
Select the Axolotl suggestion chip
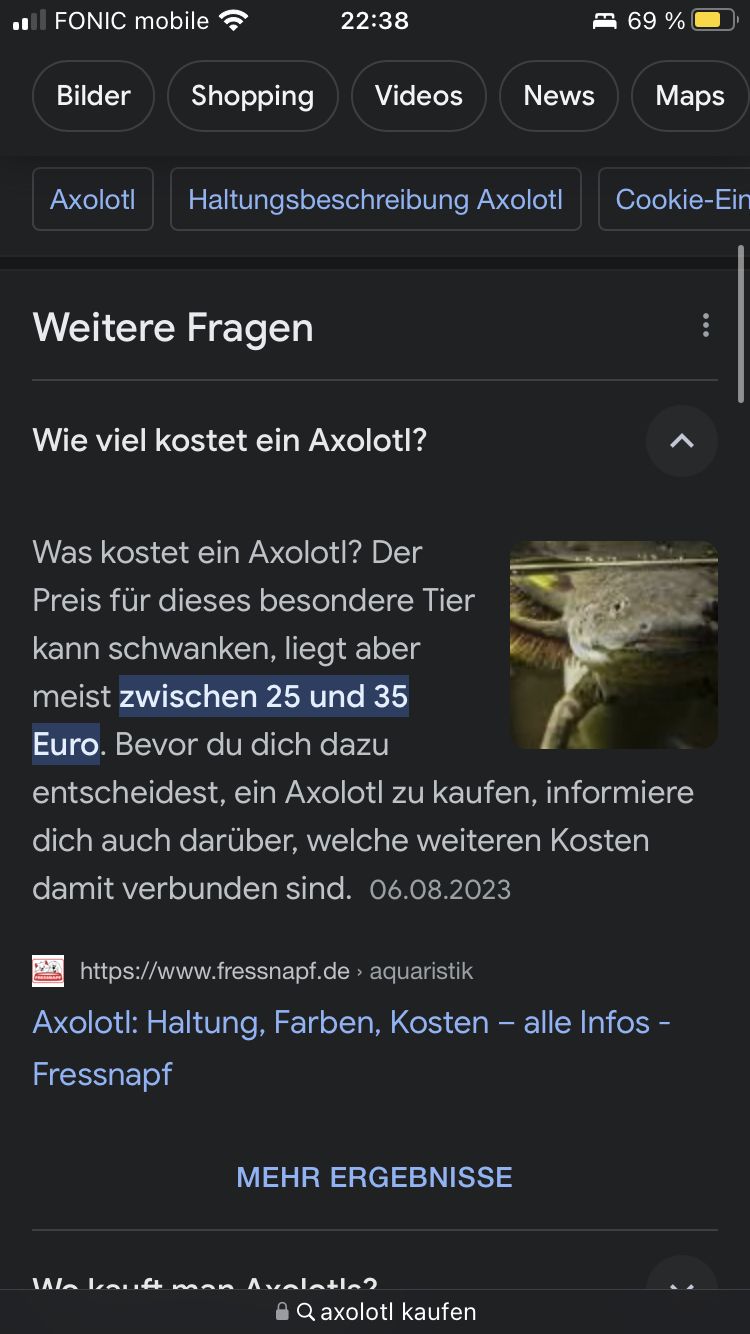tap(93, 199)
